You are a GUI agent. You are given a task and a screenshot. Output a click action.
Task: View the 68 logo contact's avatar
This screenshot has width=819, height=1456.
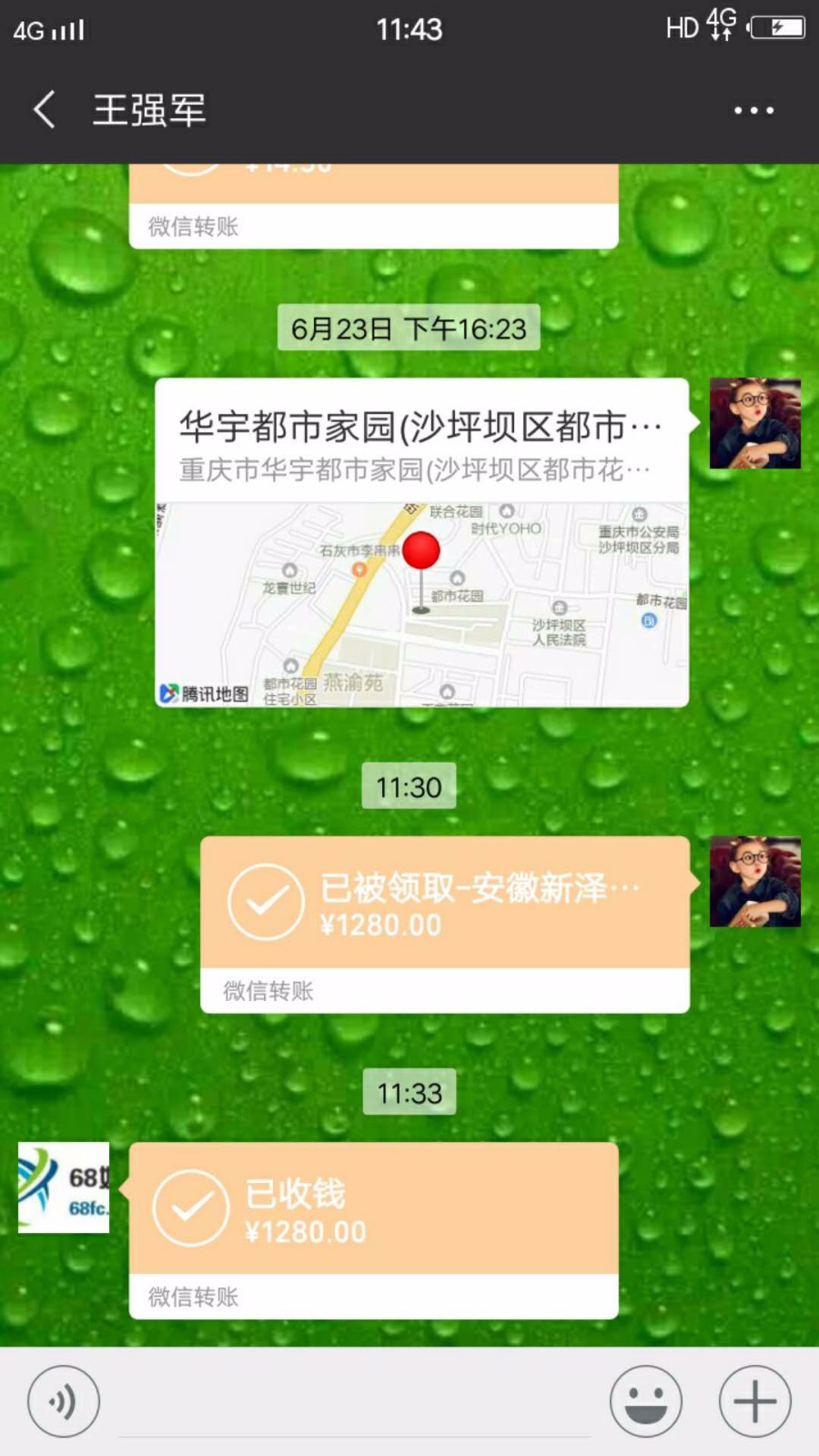pos(64,1188)
